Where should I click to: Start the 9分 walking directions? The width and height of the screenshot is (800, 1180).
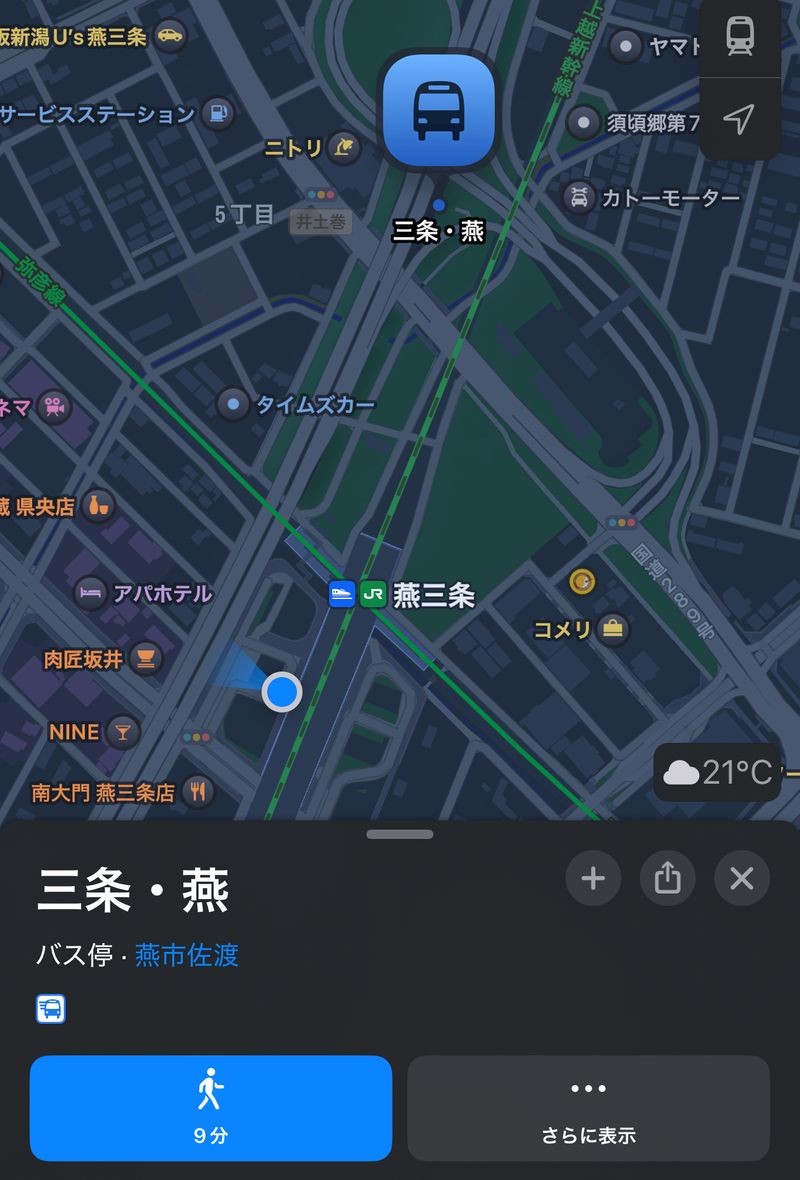[211, 1108]
